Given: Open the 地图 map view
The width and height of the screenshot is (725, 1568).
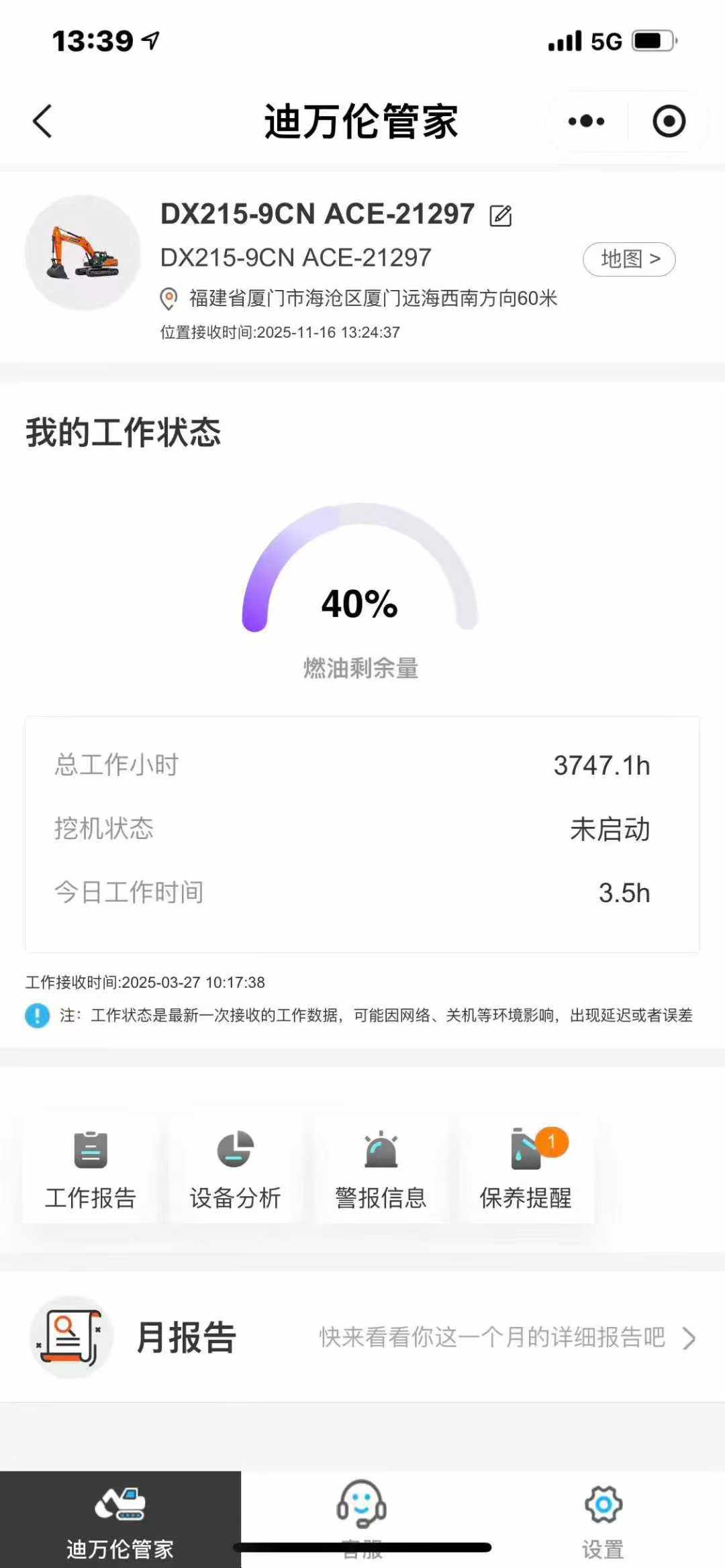Looking at the screenshot, I should (629, 259).
